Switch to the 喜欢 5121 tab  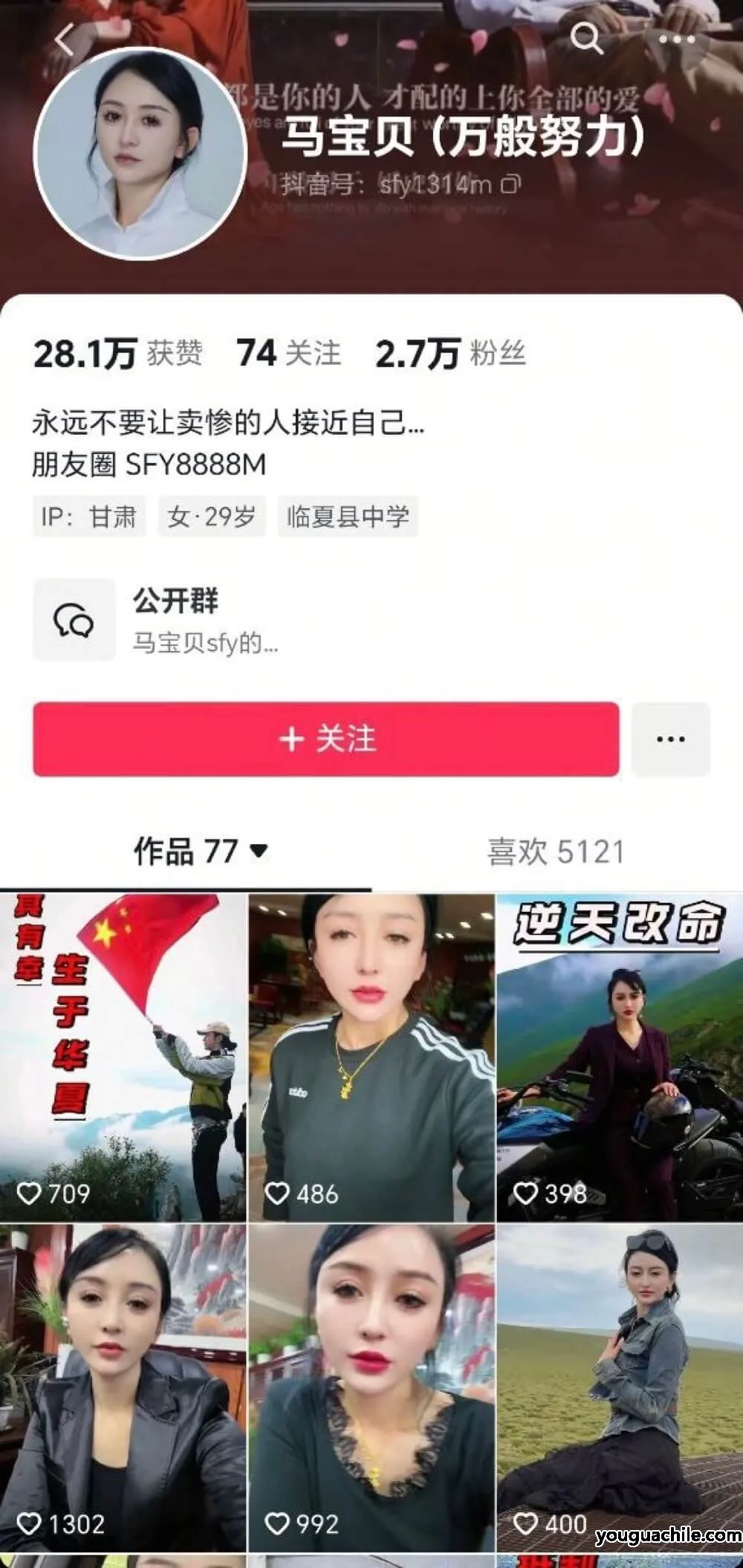pos(555,851)
